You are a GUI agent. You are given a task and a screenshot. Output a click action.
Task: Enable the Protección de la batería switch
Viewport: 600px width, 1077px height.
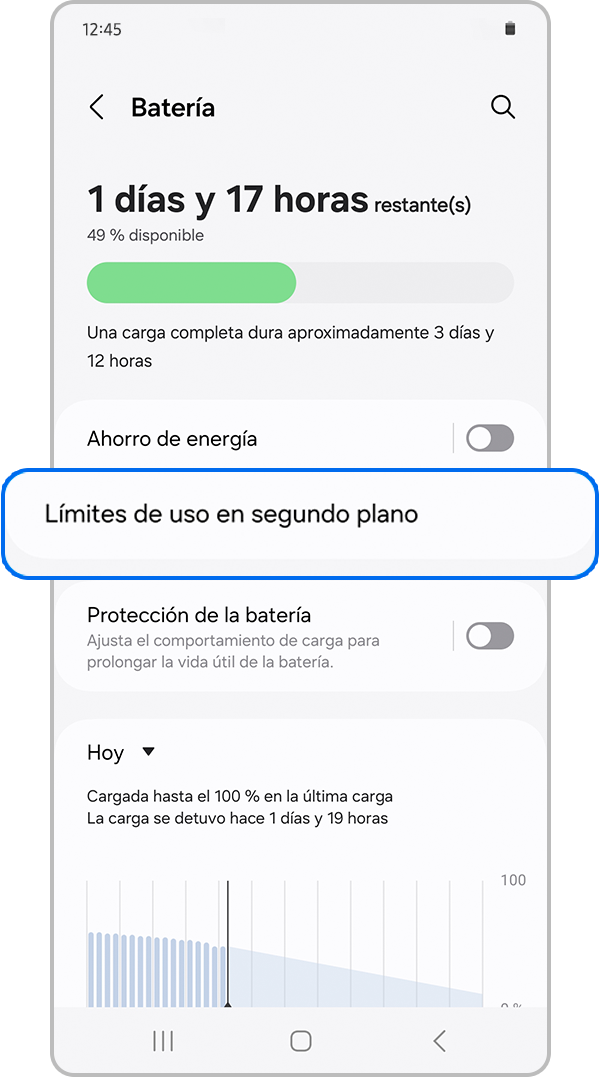pyautogui.click(x=490, y=636)
